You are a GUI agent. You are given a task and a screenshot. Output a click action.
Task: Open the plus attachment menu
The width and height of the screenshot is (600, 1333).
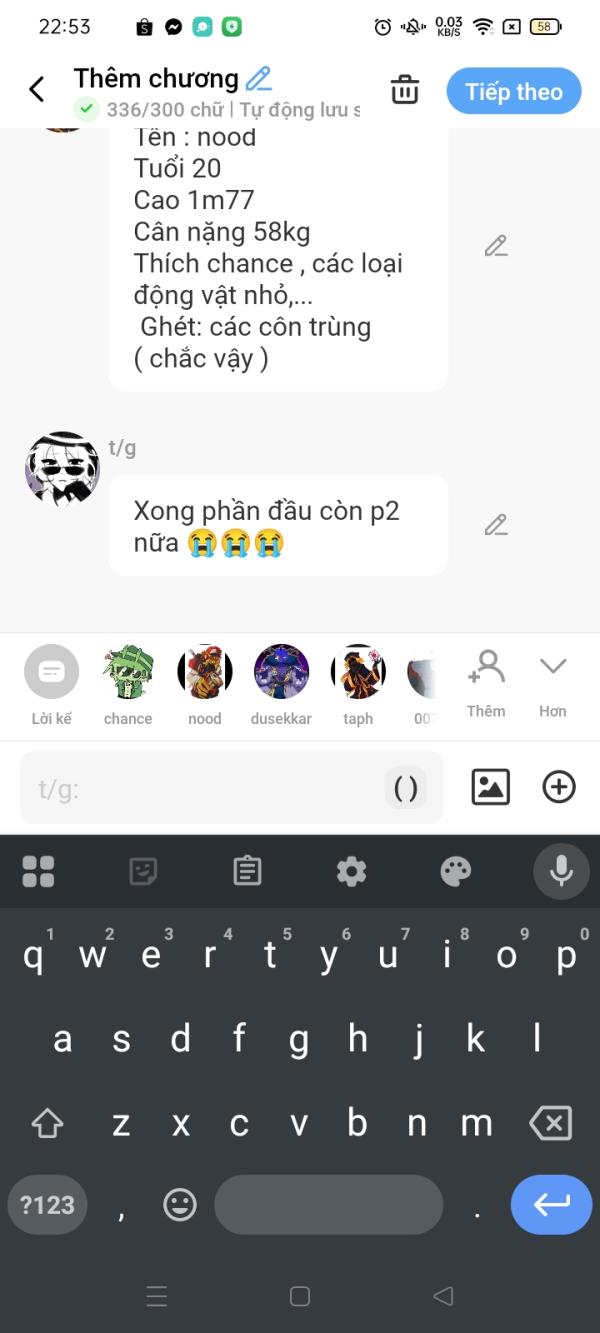pyautogui.click(x=559, y=787)
